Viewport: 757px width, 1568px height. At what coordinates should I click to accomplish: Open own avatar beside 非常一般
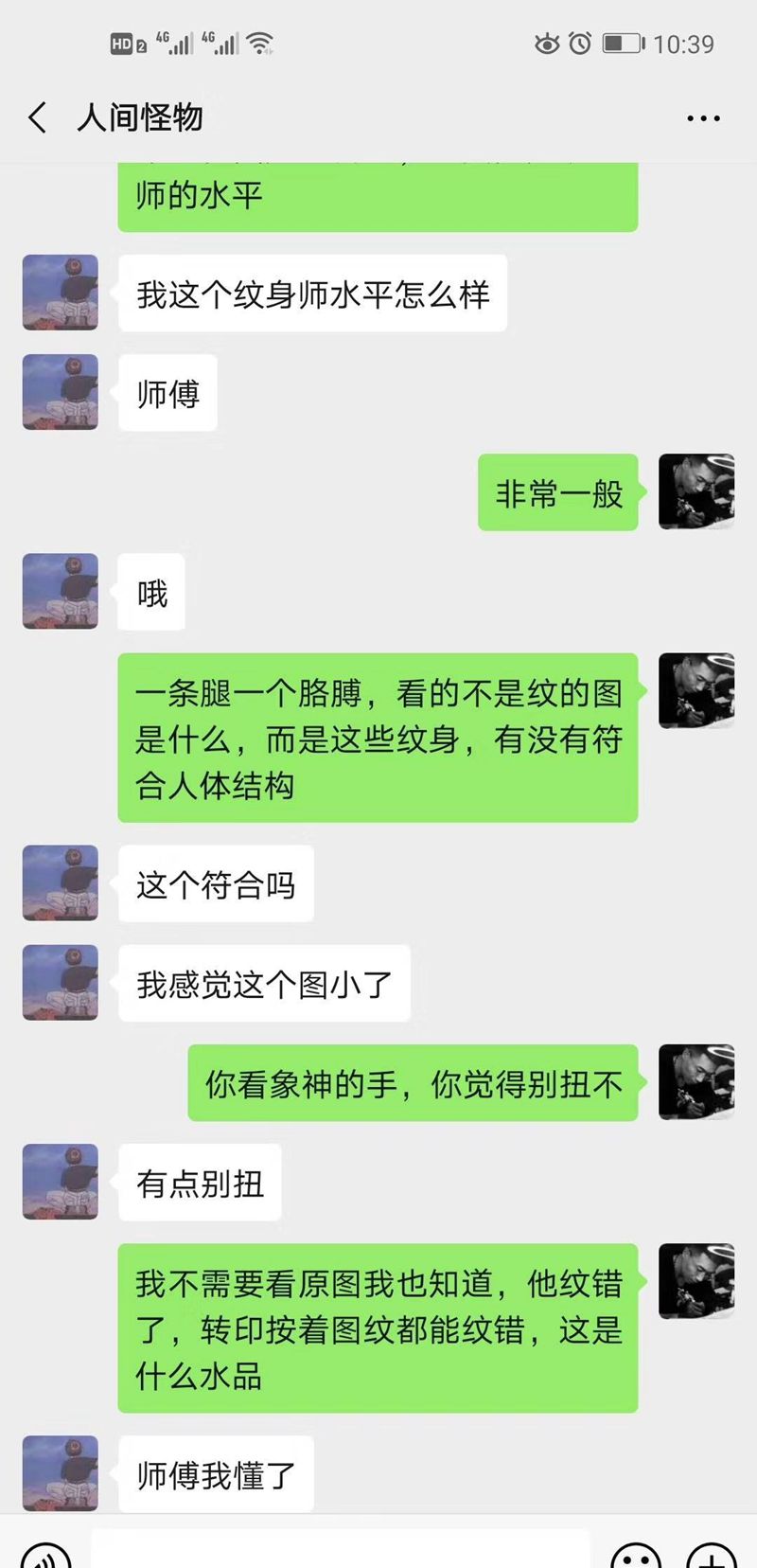696,491
